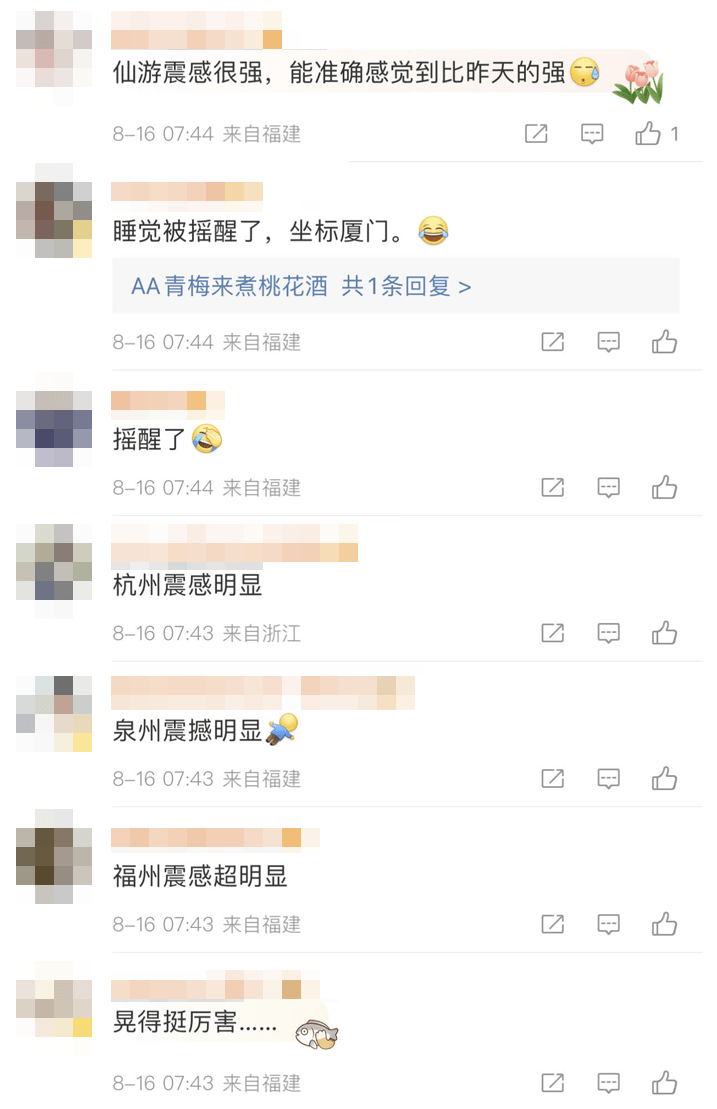Open the avatar of the 杭州震感明显 commenter
This screenshot has width=717, height=1109.
click(54, 563)
